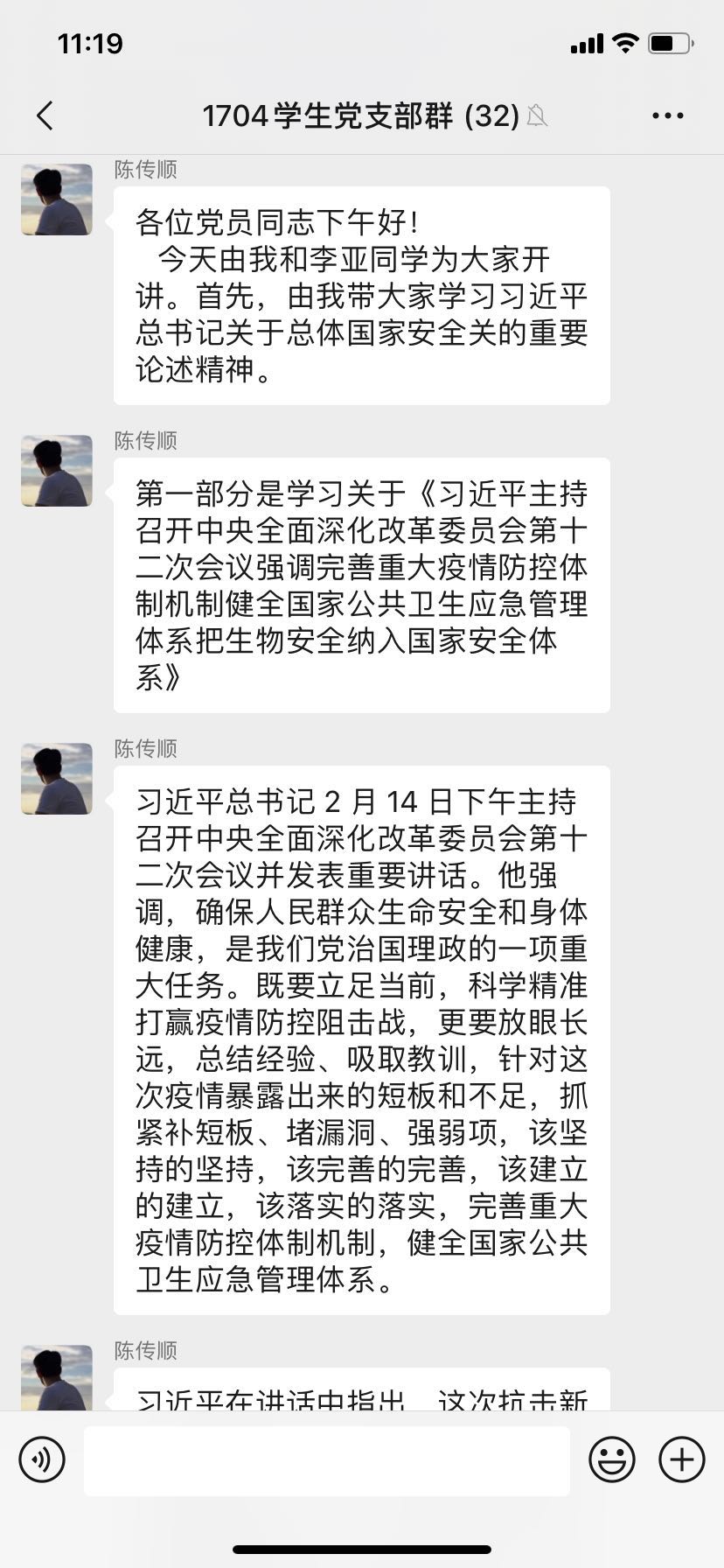View 陈传顺's profile from the 第一部分 message
This screenshot has height=1568, width=724.
pyautogui.click(x=57, y=471)
